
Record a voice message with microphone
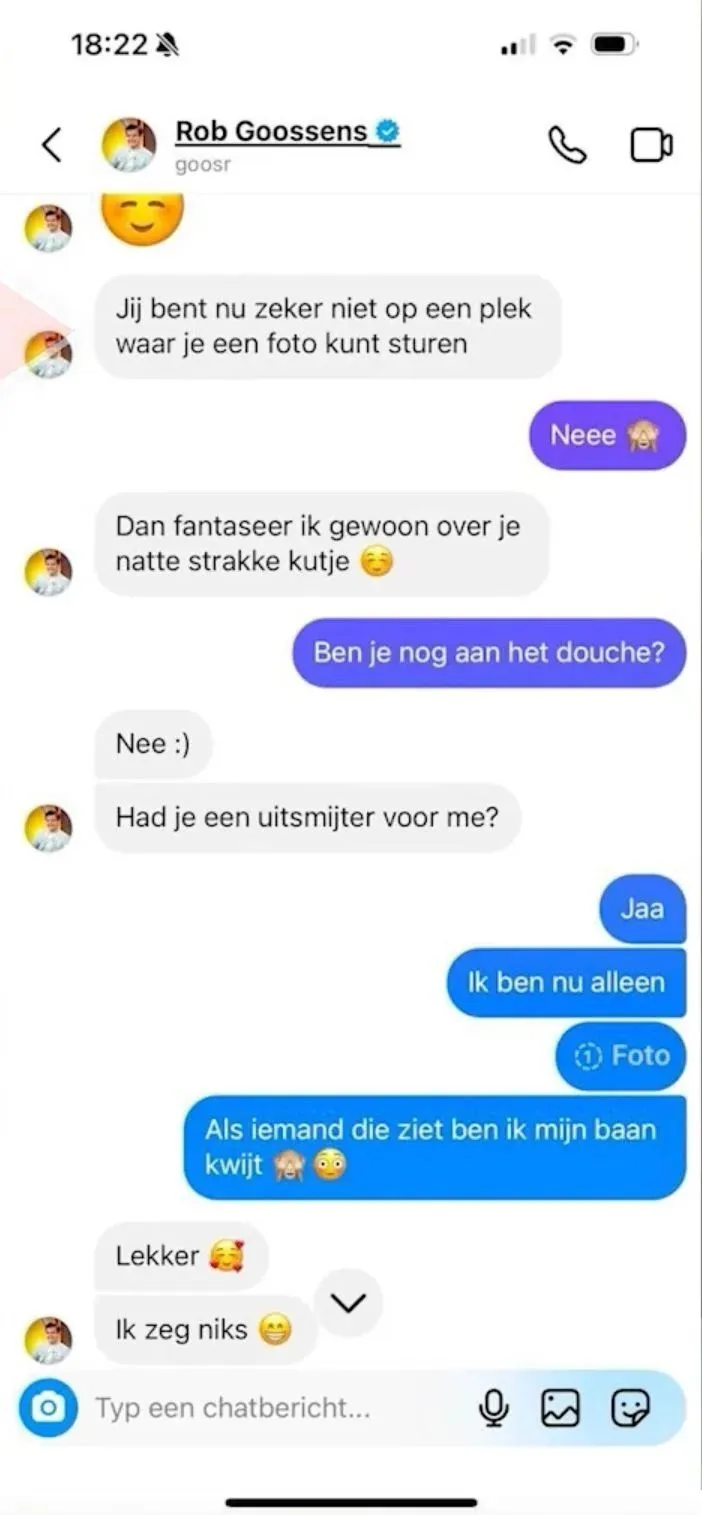[x=493, y=1408]
